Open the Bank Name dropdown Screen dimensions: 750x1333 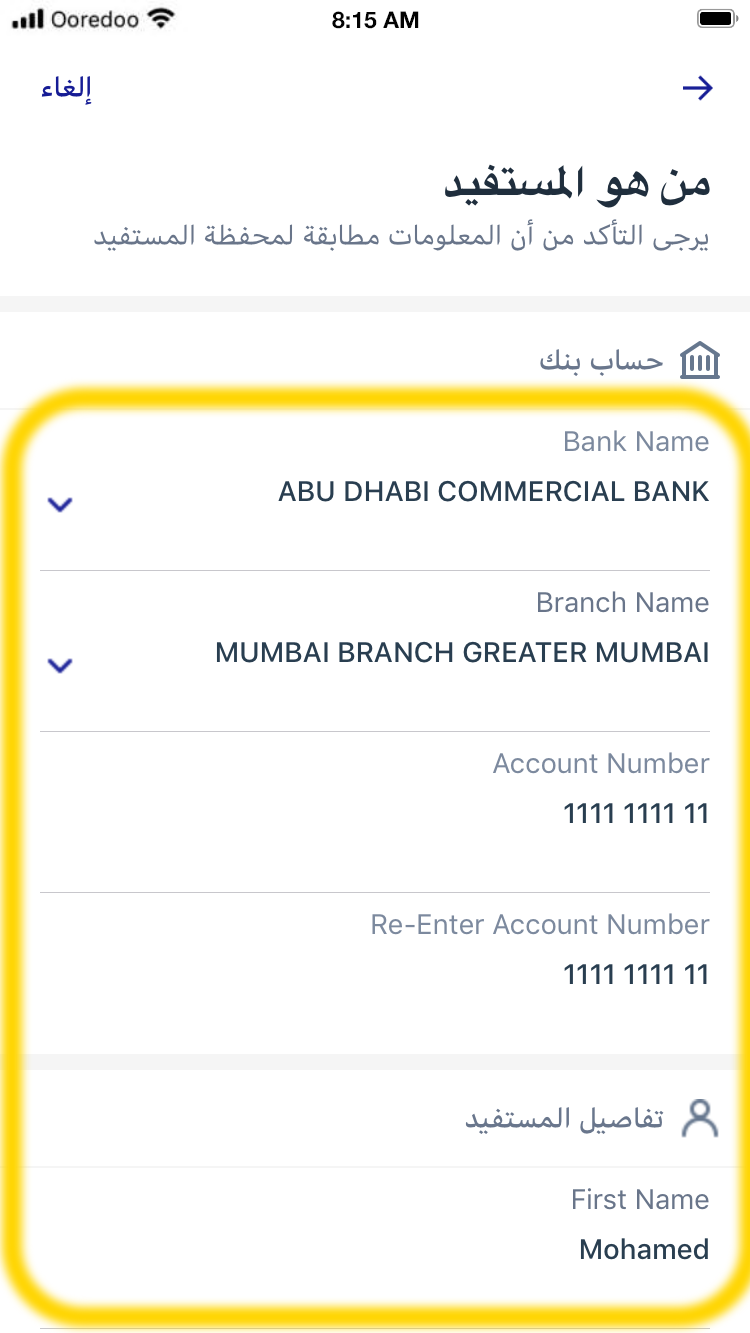coord(375,490)
